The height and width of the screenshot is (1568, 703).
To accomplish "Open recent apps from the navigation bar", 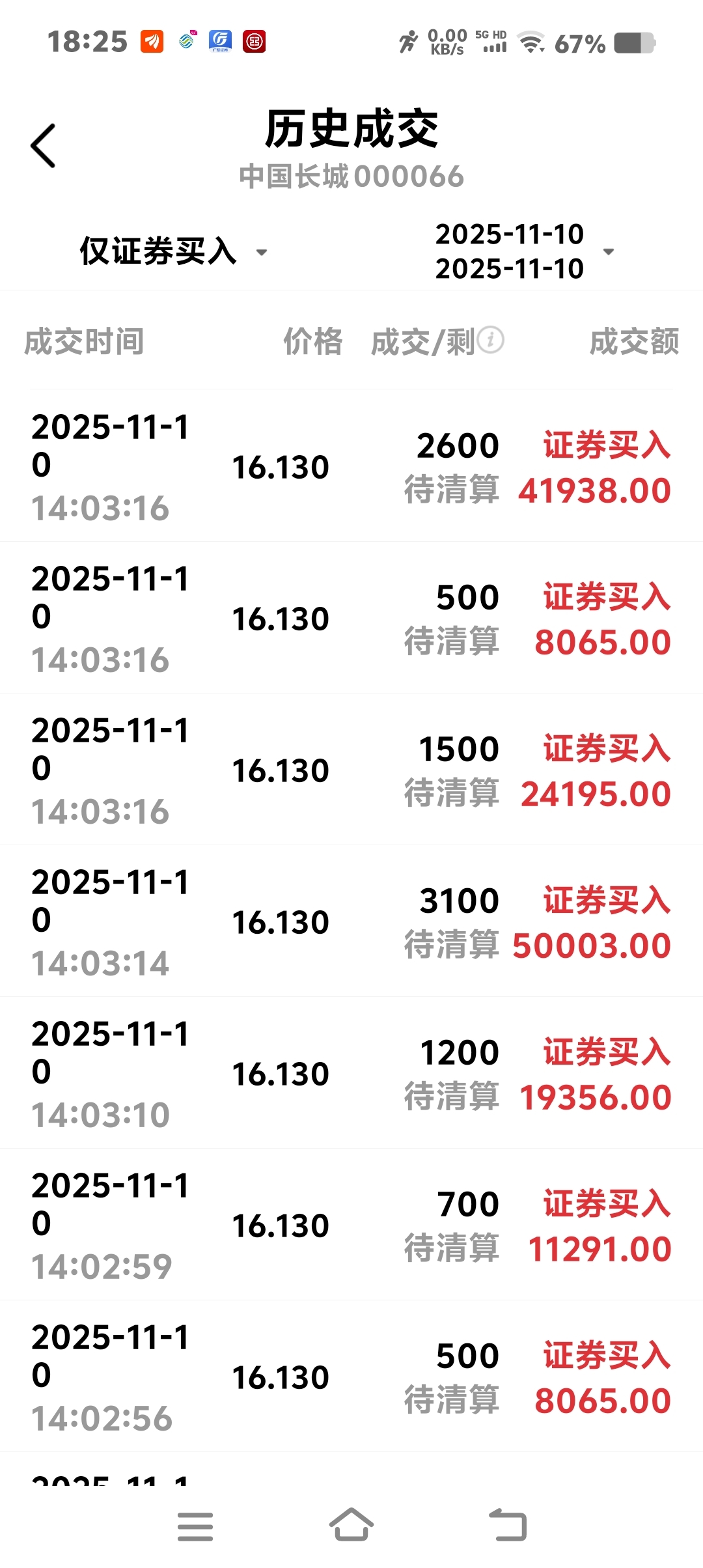I will click(195, 1526).
